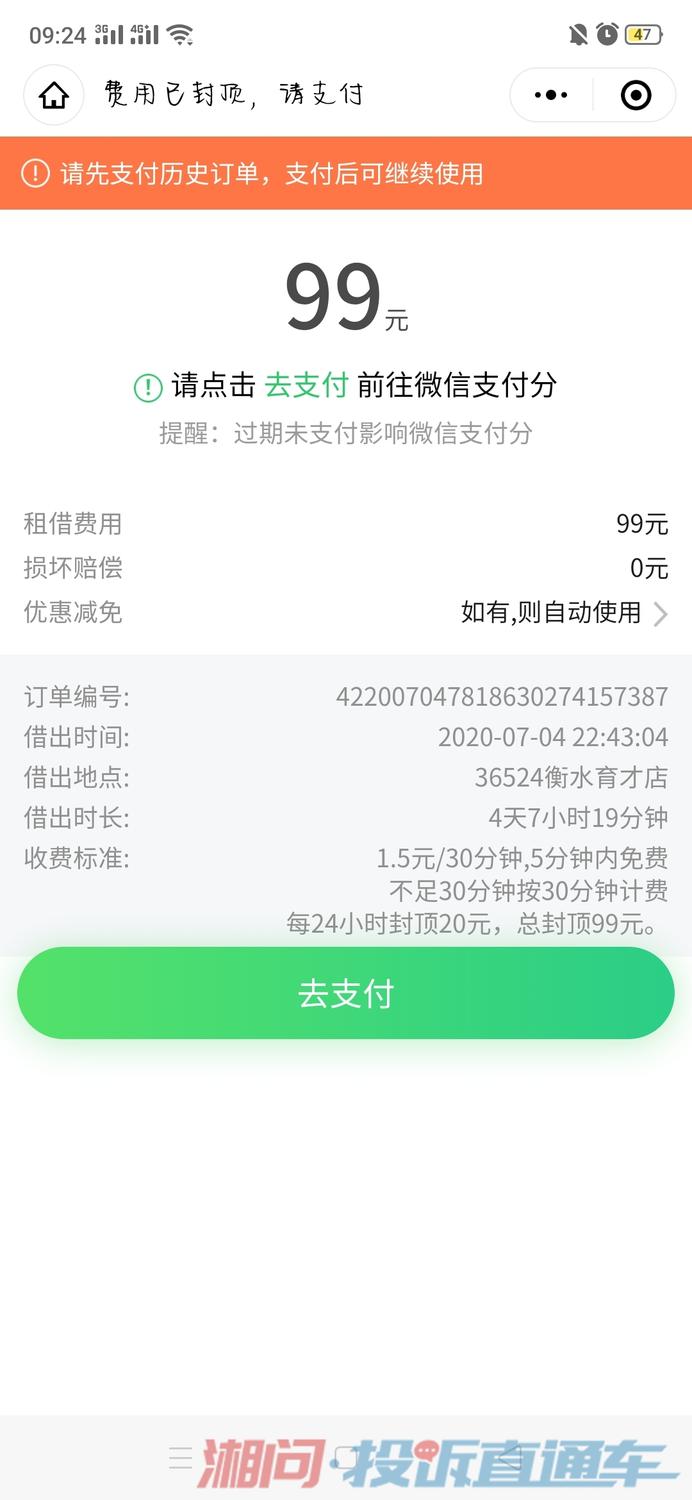Open the three-dot mini program menu
The height and width of the screenshot is (1500, 692).
[x=551, y=95]
